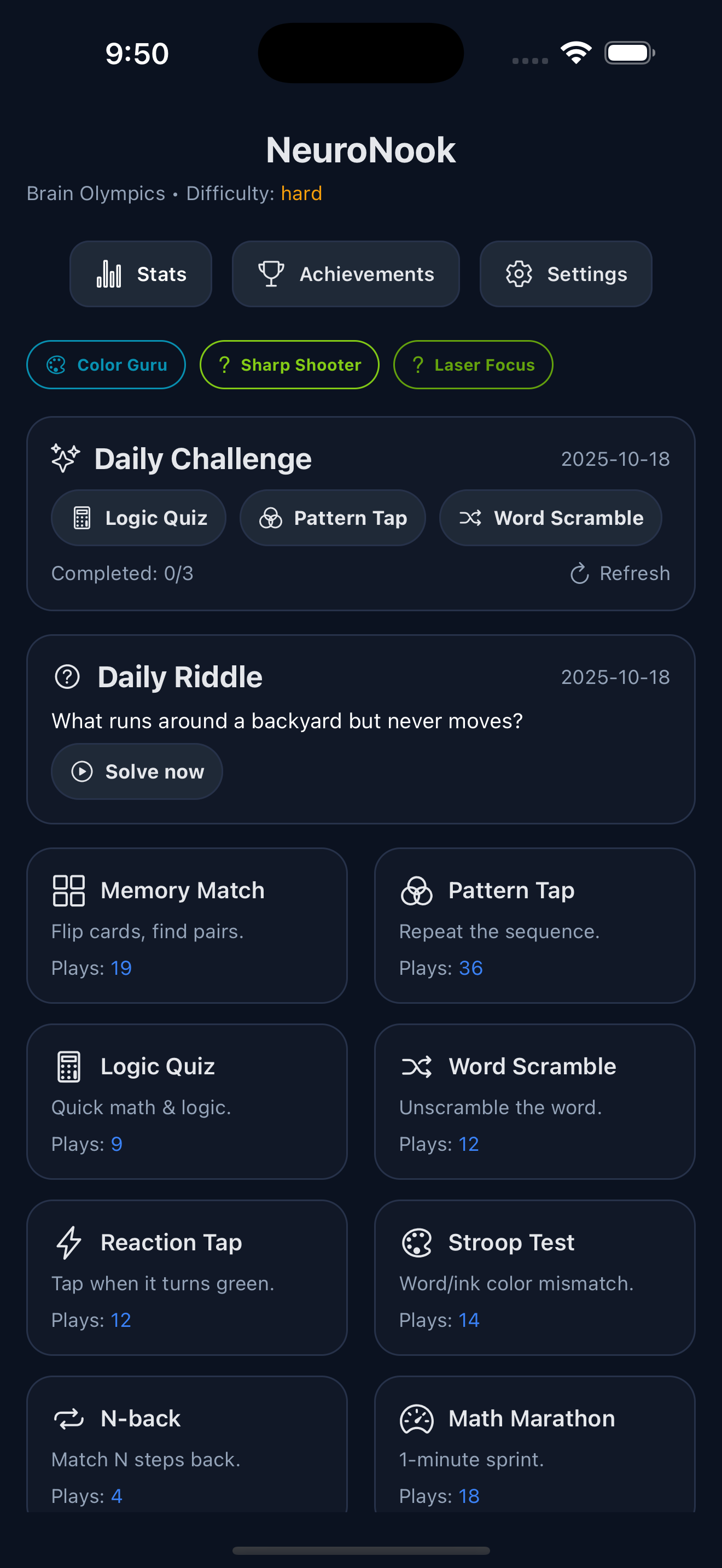Open Settings

566,274
